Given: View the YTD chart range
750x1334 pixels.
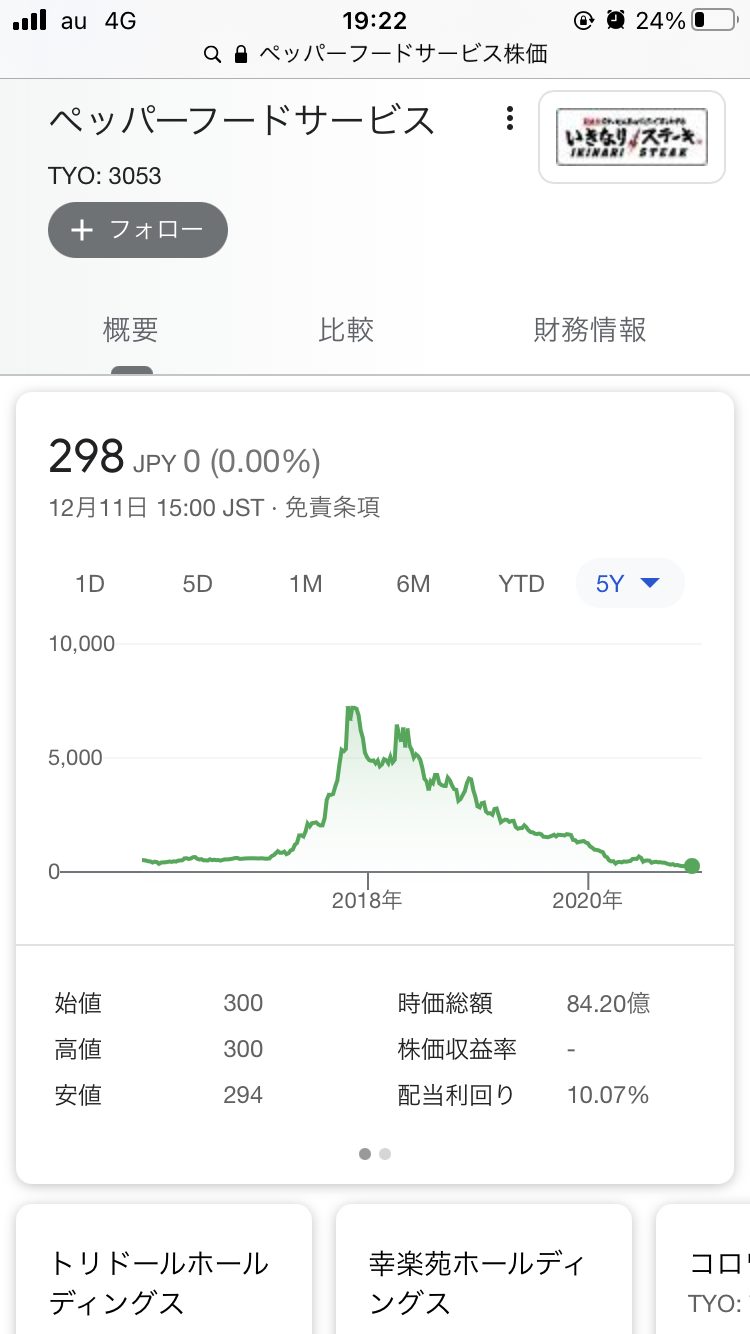Looking at the screenshot, I should pos(521,584).
